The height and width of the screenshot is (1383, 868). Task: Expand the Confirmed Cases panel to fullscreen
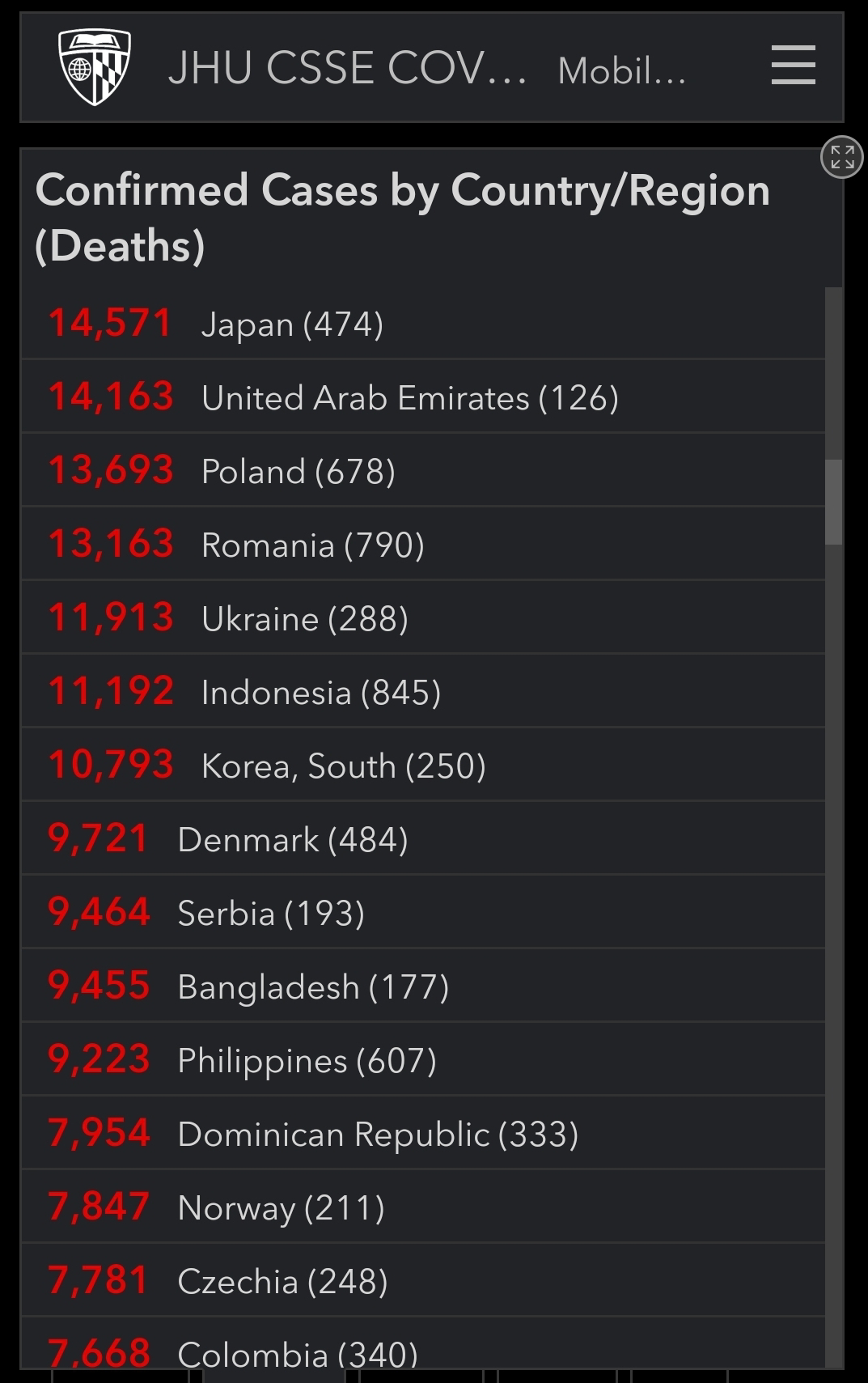(x=842, y=157)
